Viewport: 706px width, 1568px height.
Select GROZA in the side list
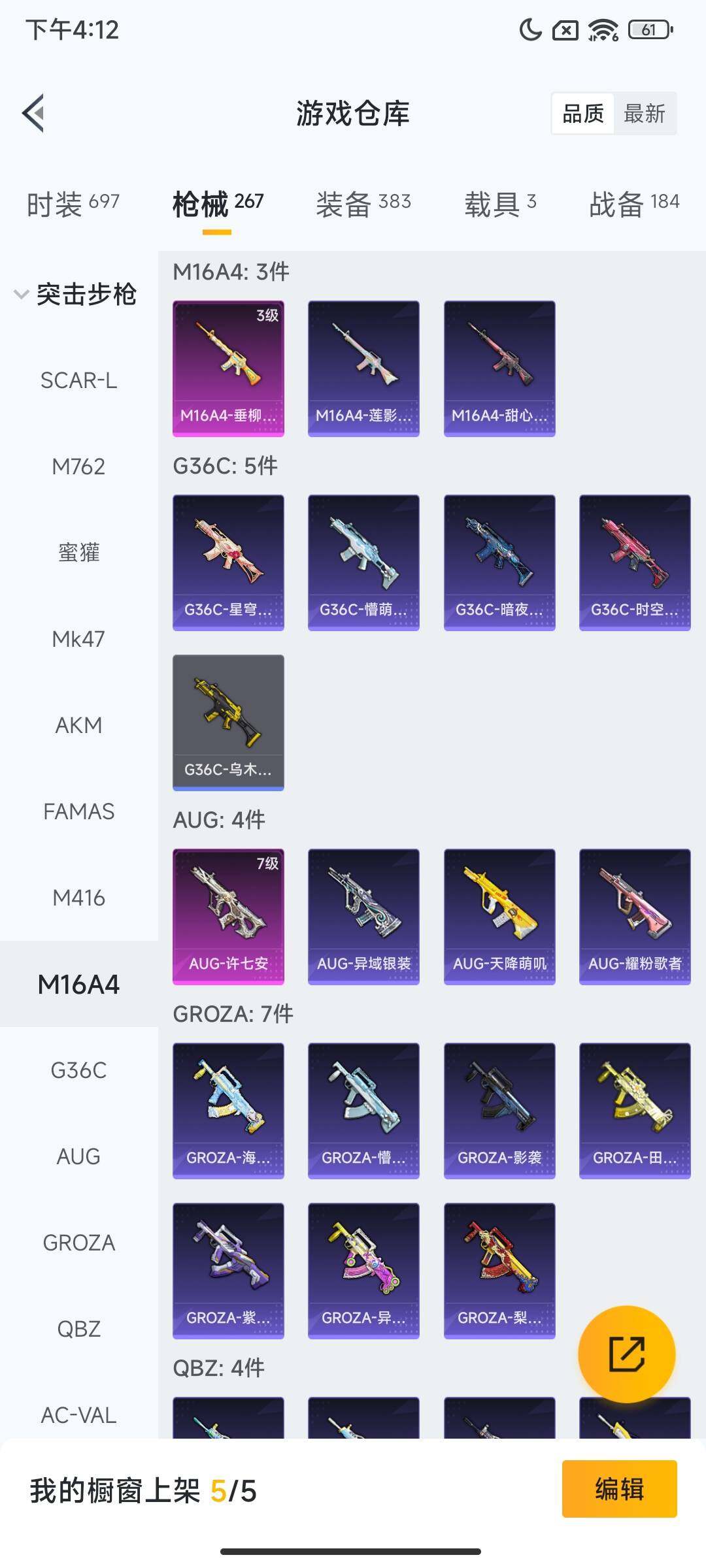(x=78, y=1243)
